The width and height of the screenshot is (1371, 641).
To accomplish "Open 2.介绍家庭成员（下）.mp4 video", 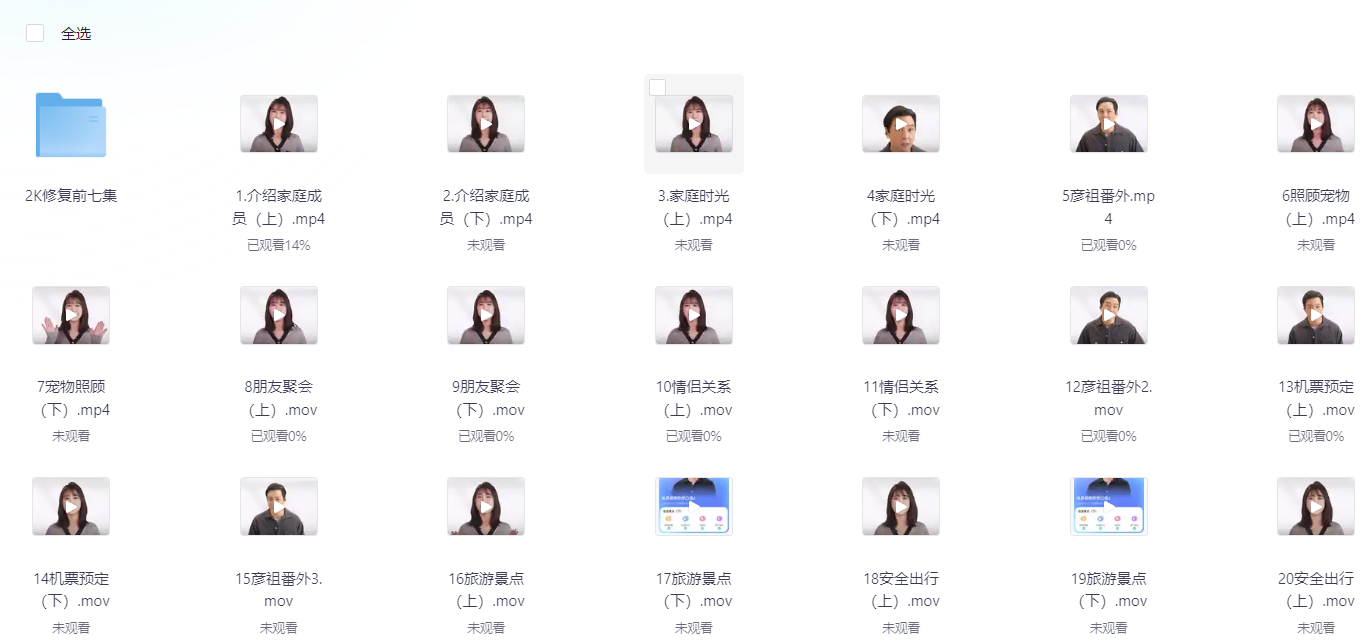I will (486, 124).
